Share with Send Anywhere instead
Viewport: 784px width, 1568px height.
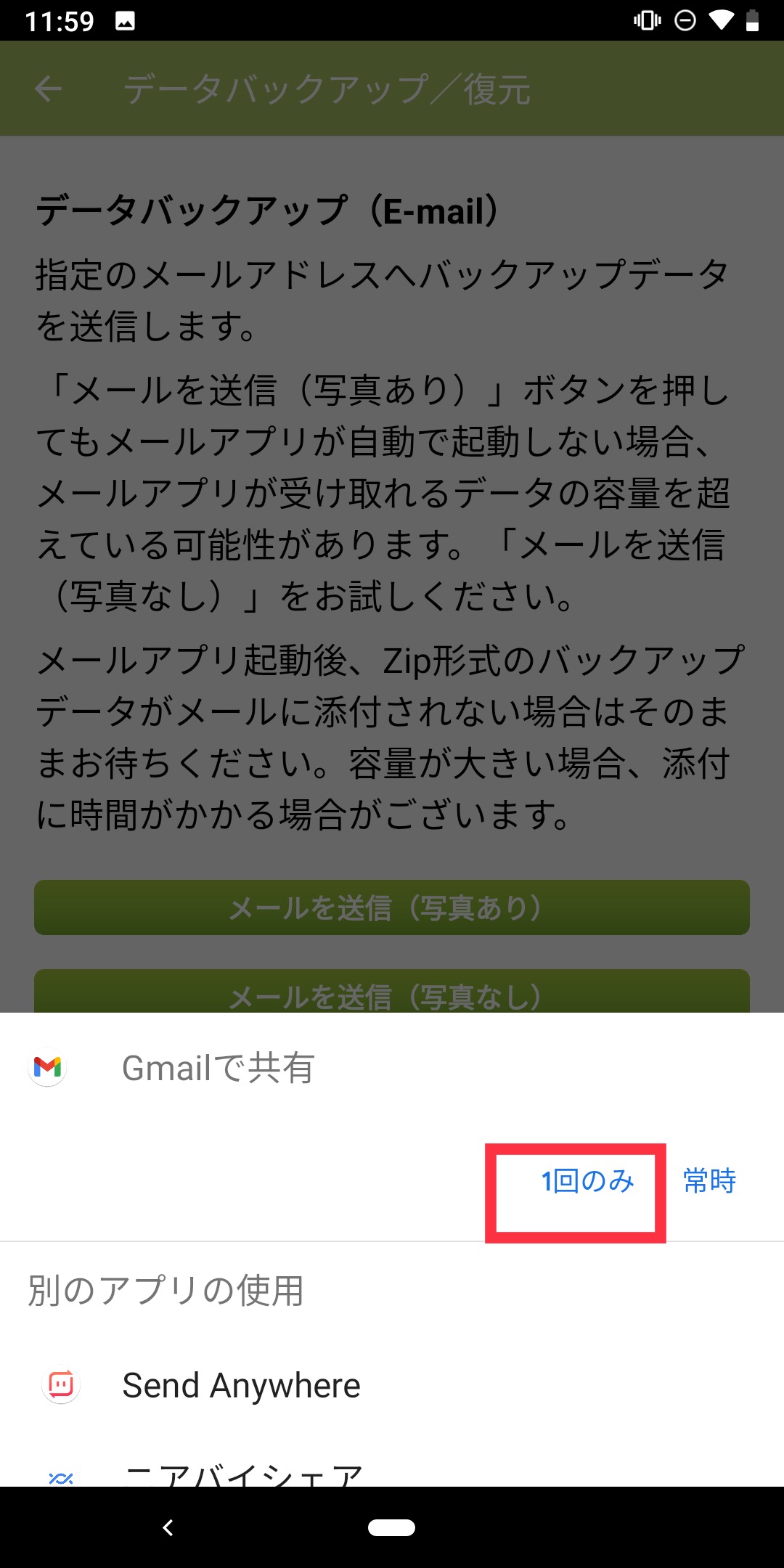(x=241, y=1385)
